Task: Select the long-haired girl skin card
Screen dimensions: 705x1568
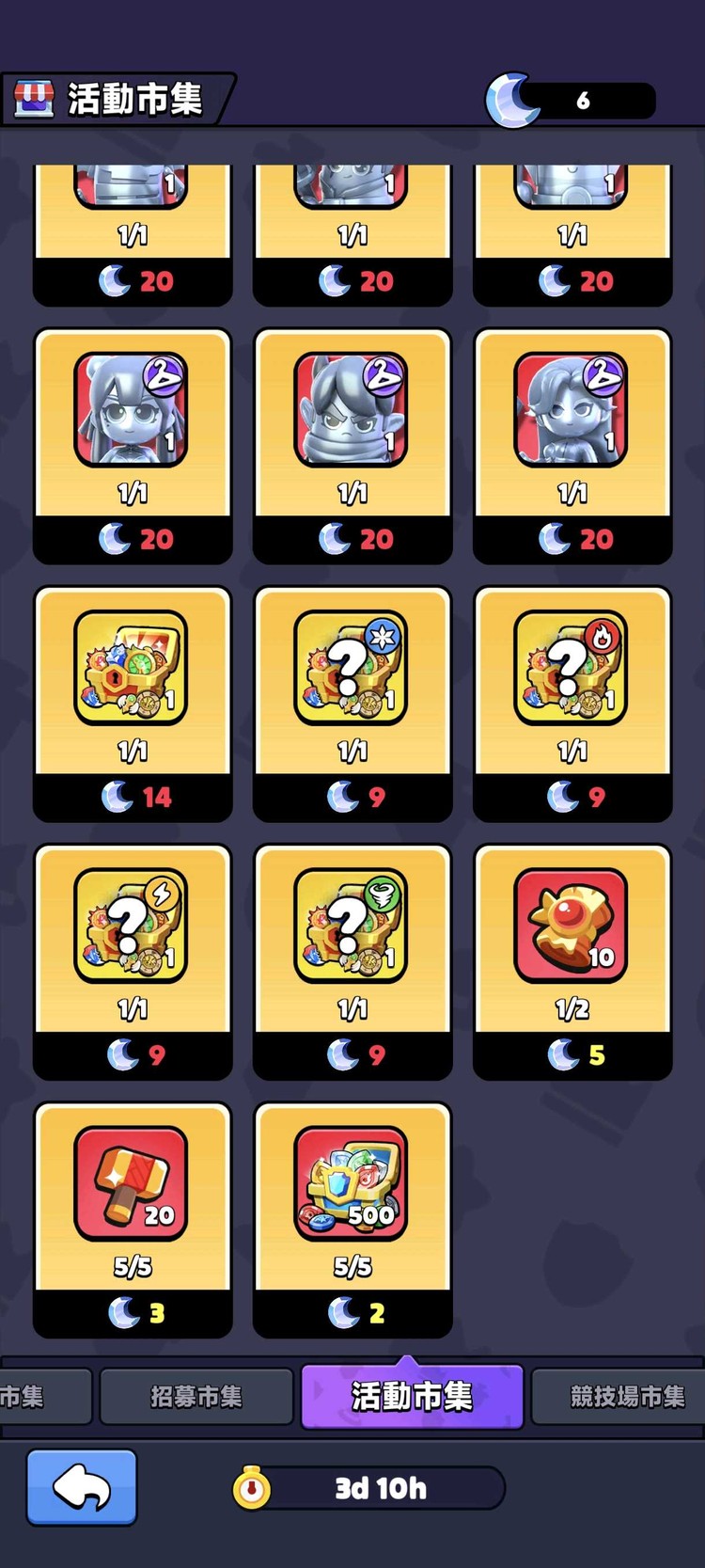Action: [133, 446]
